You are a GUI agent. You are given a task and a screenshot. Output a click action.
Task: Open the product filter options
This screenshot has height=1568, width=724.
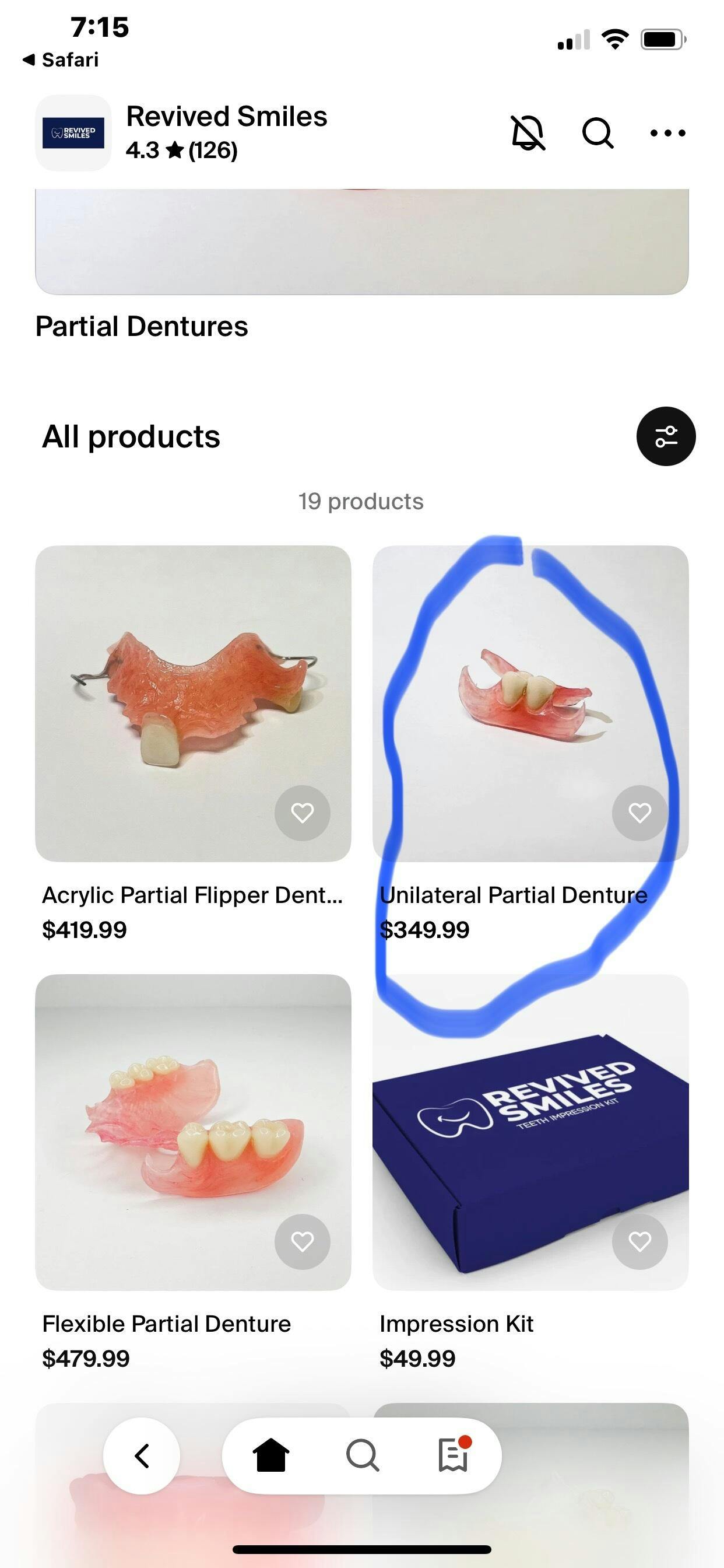point(666,436)
